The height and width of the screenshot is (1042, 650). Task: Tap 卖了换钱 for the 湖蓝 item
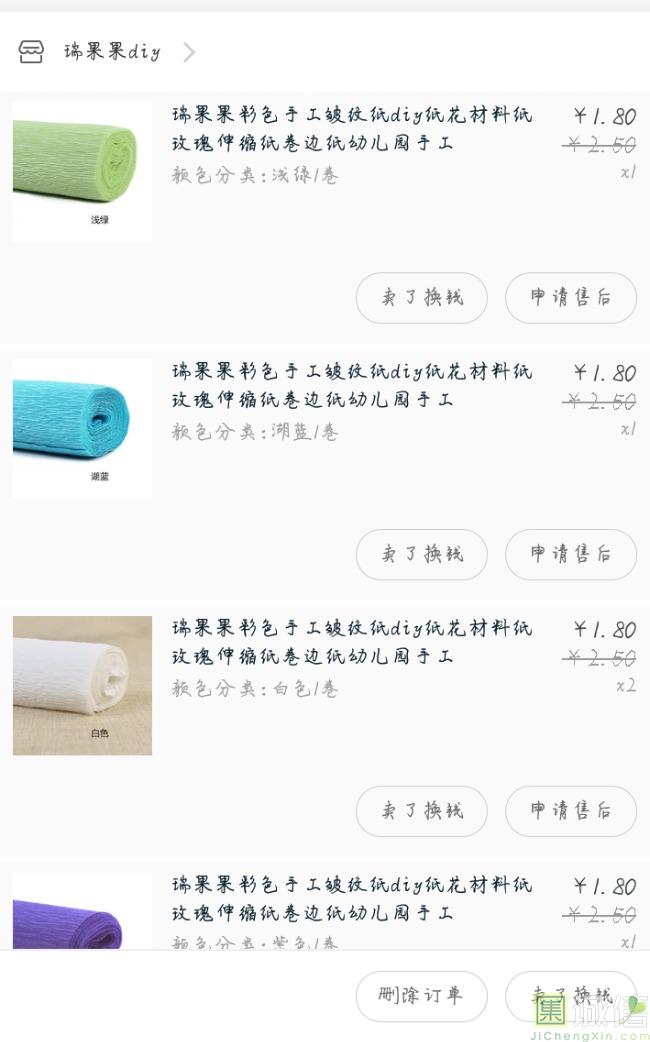point(421,554)
